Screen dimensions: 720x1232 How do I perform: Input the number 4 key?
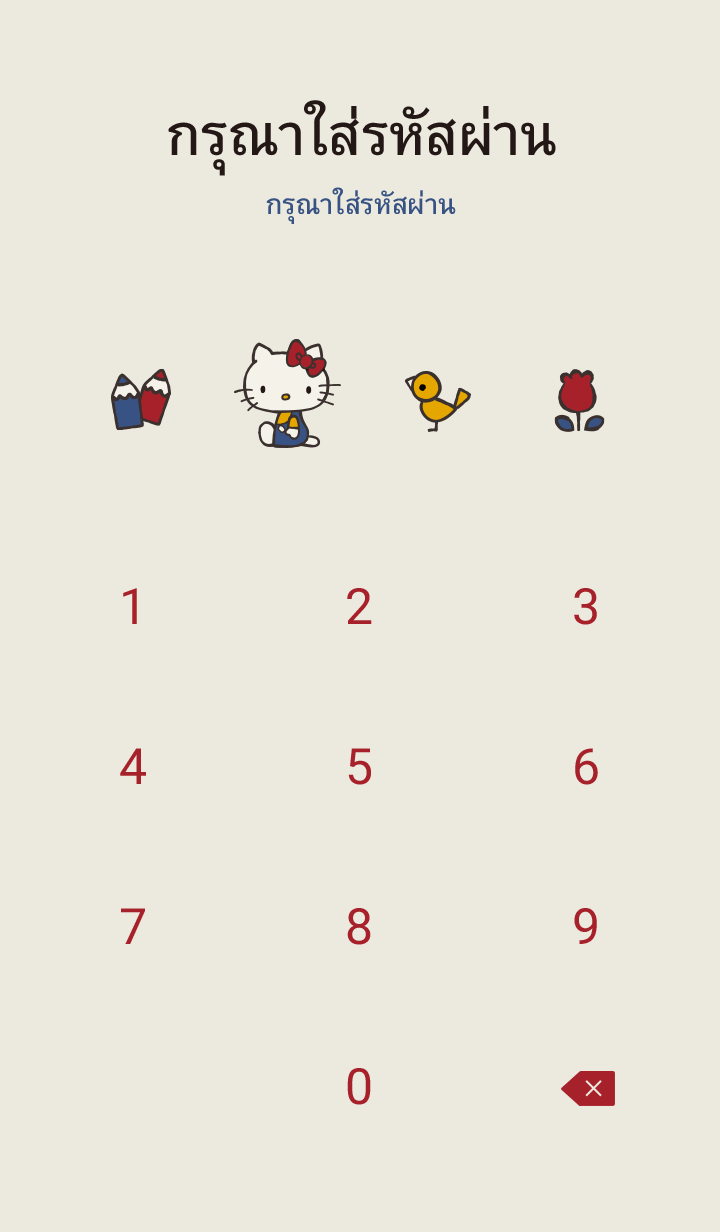point(133,767)
